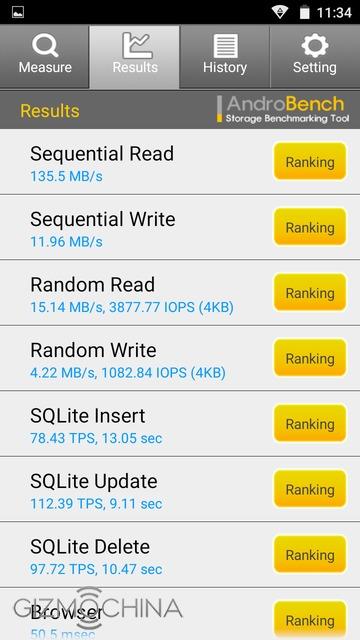Go to the Setting tab
The height and width of the screenshot is (640, 360).
click(315, 56)
